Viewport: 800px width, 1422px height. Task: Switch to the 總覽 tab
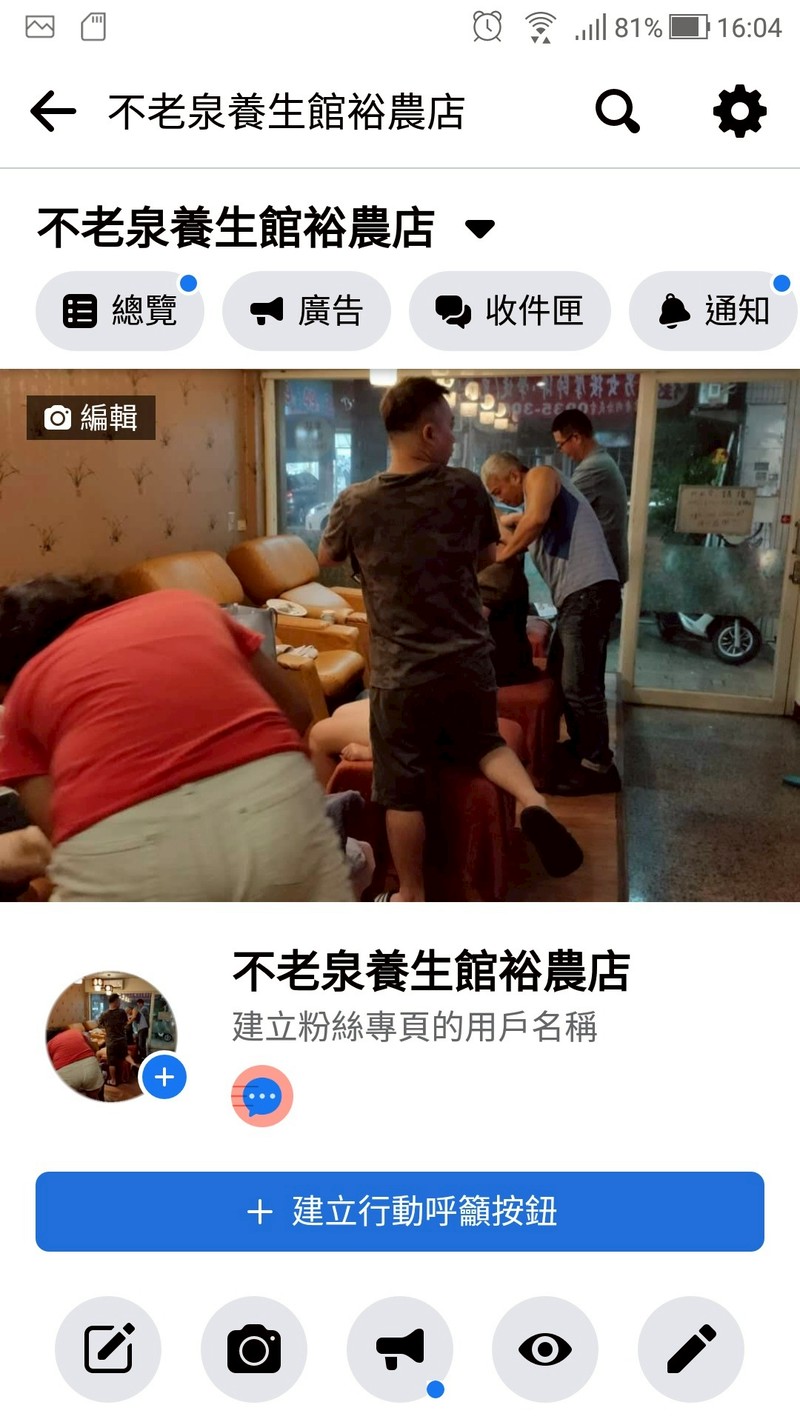click(x=120, y=311)
